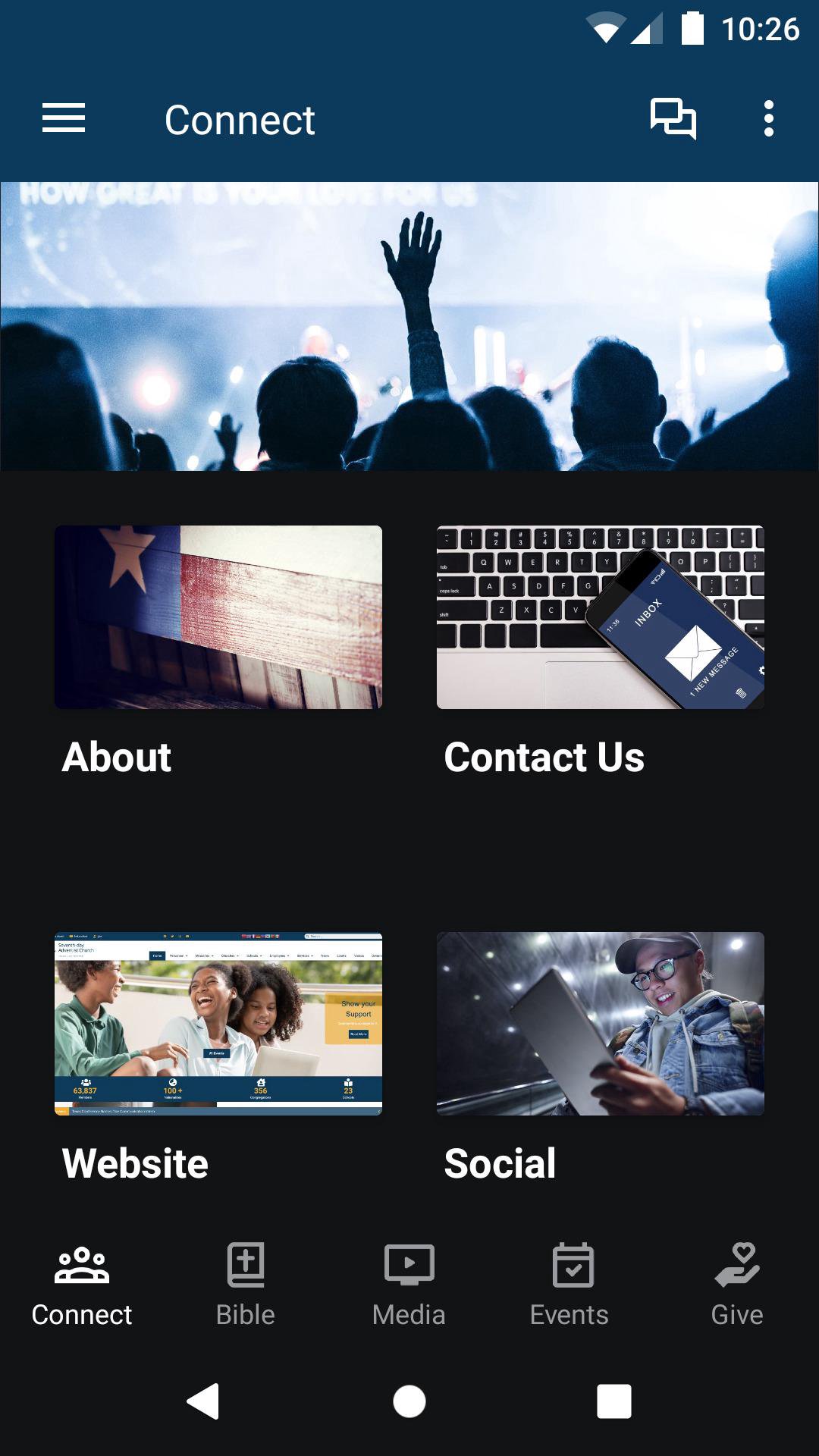The image size is (819, 1456).
Task: Tap the system back button
Action: click(x=203, y=1401)
